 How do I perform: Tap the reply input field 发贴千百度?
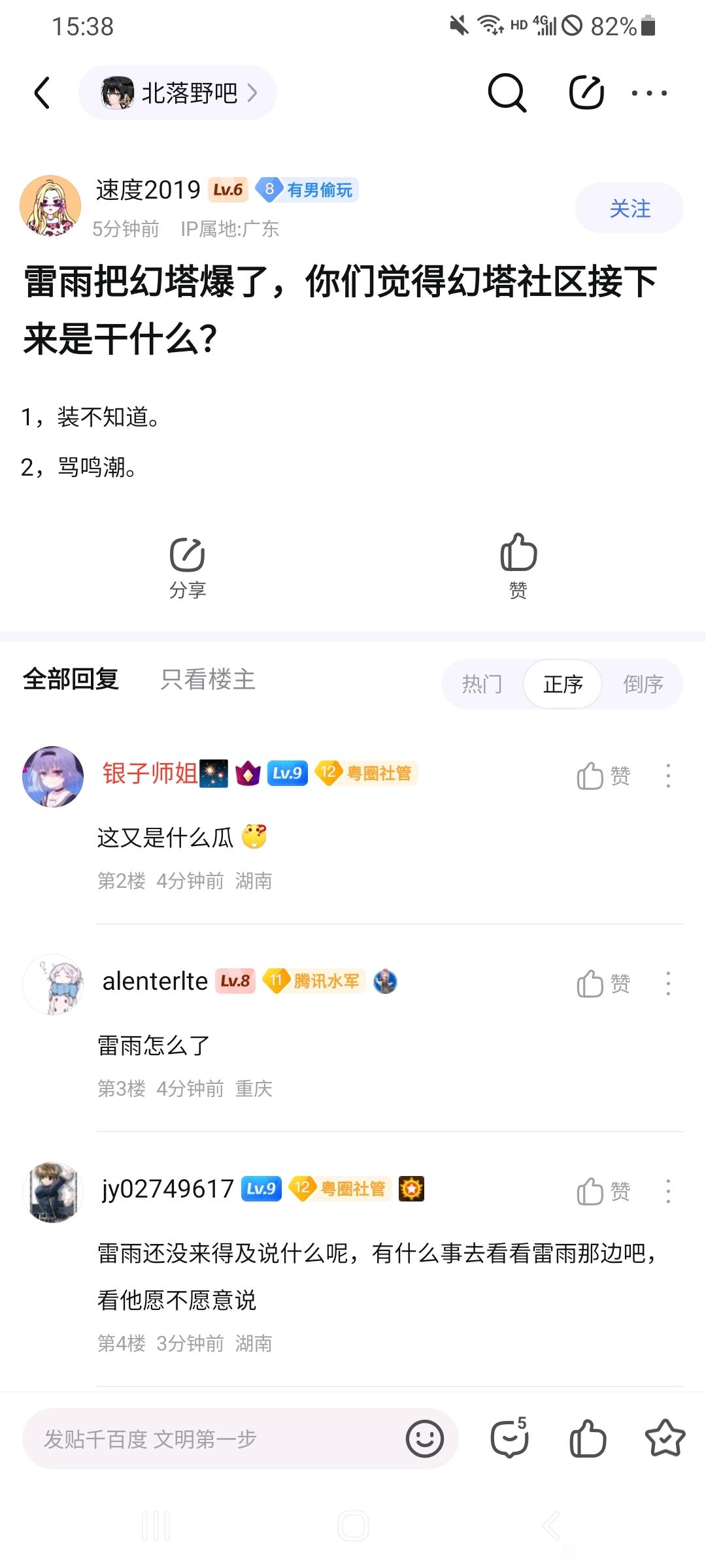pyautogui.click(x=209, y=1439)
